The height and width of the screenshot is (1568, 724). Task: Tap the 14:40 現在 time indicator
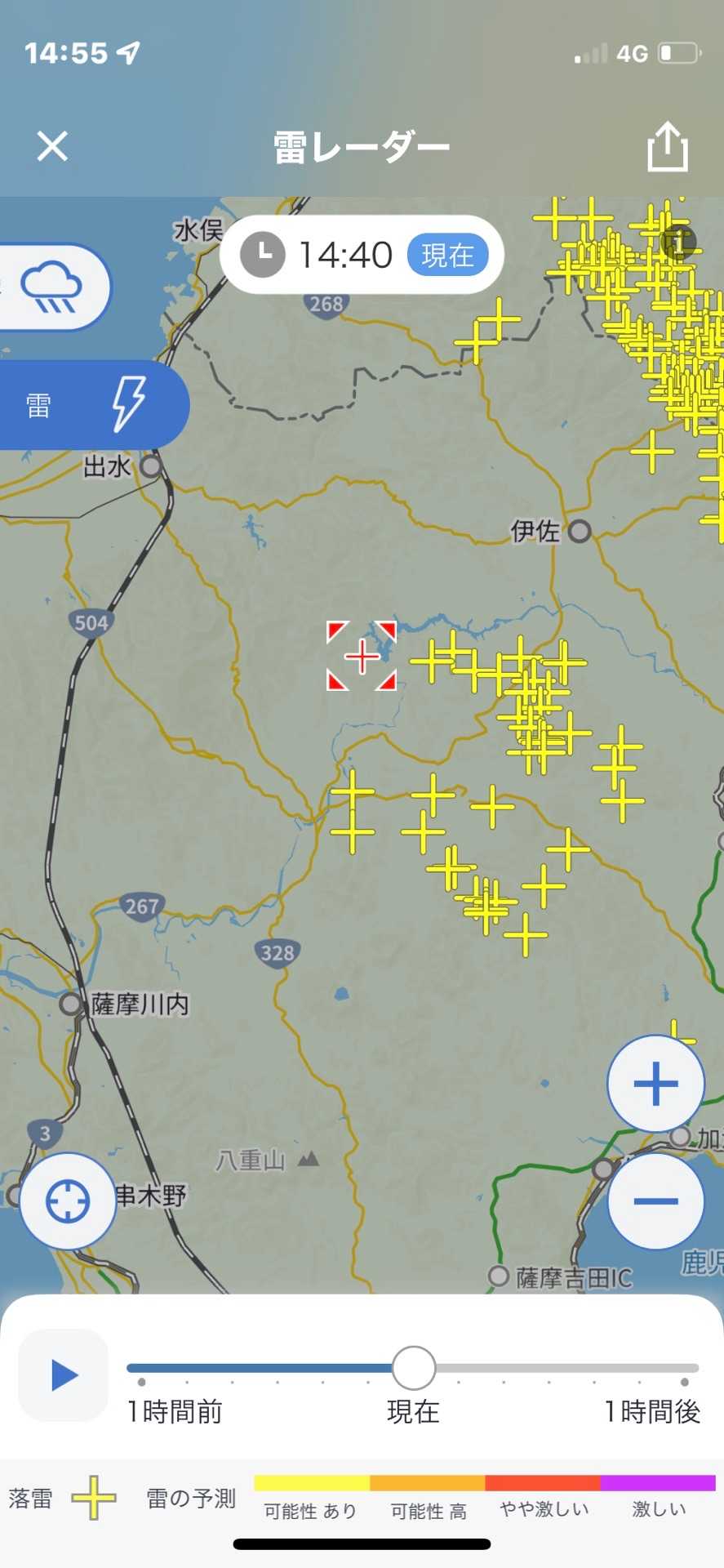tap(362, 255)
